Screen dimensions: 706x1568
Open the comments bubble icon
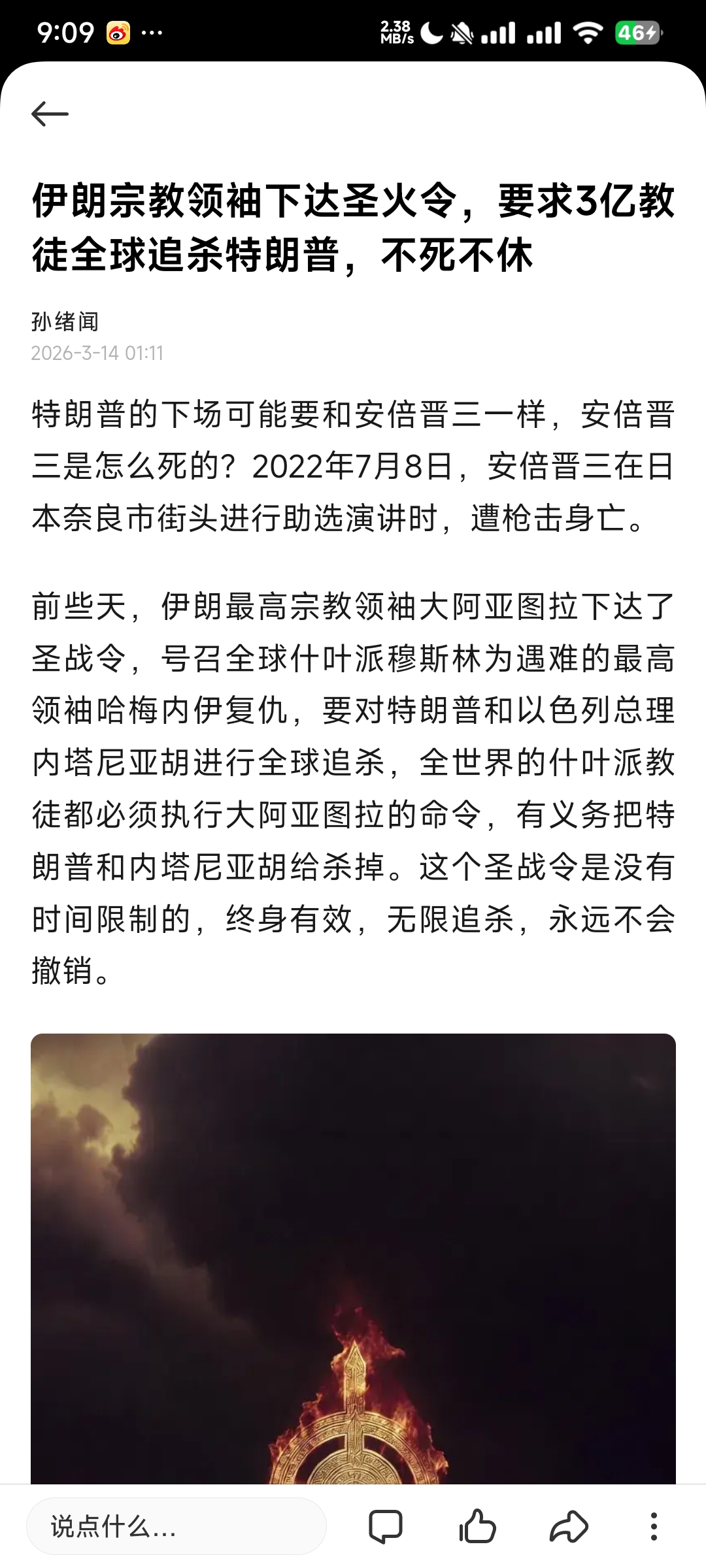(385, 1527)
